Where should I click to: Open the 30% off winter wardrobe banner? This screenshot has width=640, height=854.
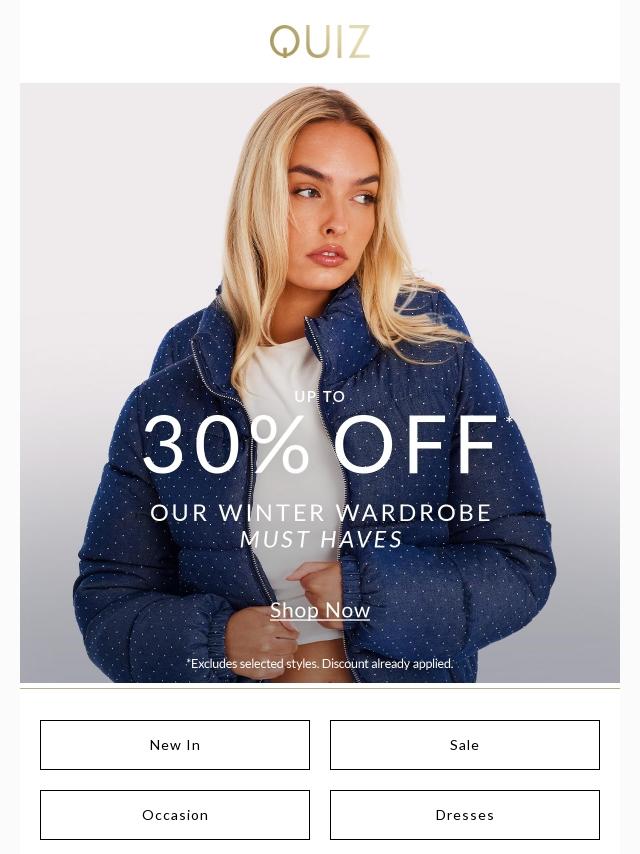click(320, 445)
